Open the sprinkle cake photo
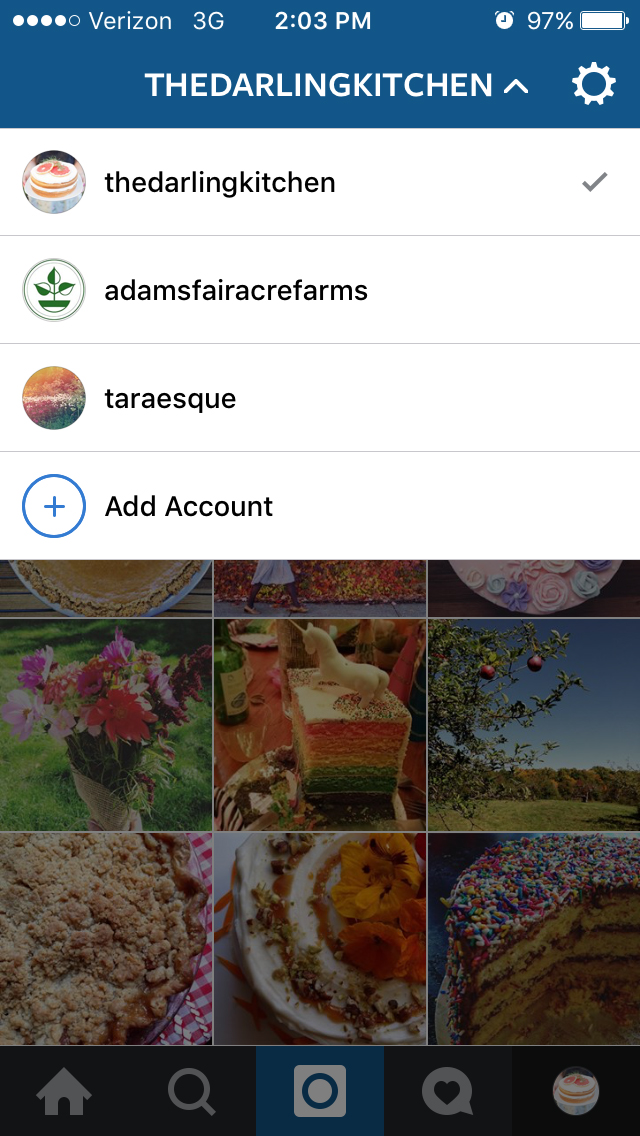 point(534,939)
